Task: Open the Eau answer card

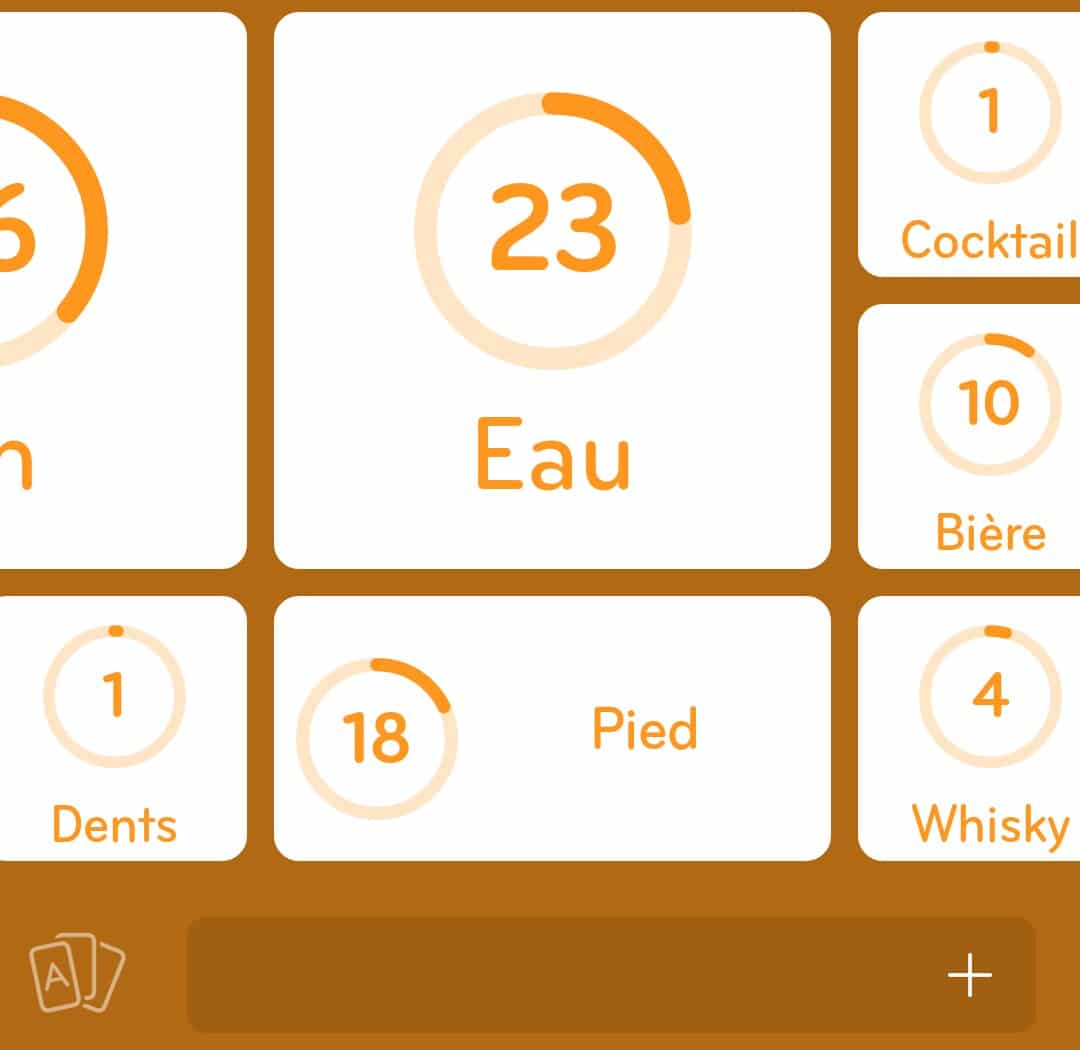Action: point(552,290)
